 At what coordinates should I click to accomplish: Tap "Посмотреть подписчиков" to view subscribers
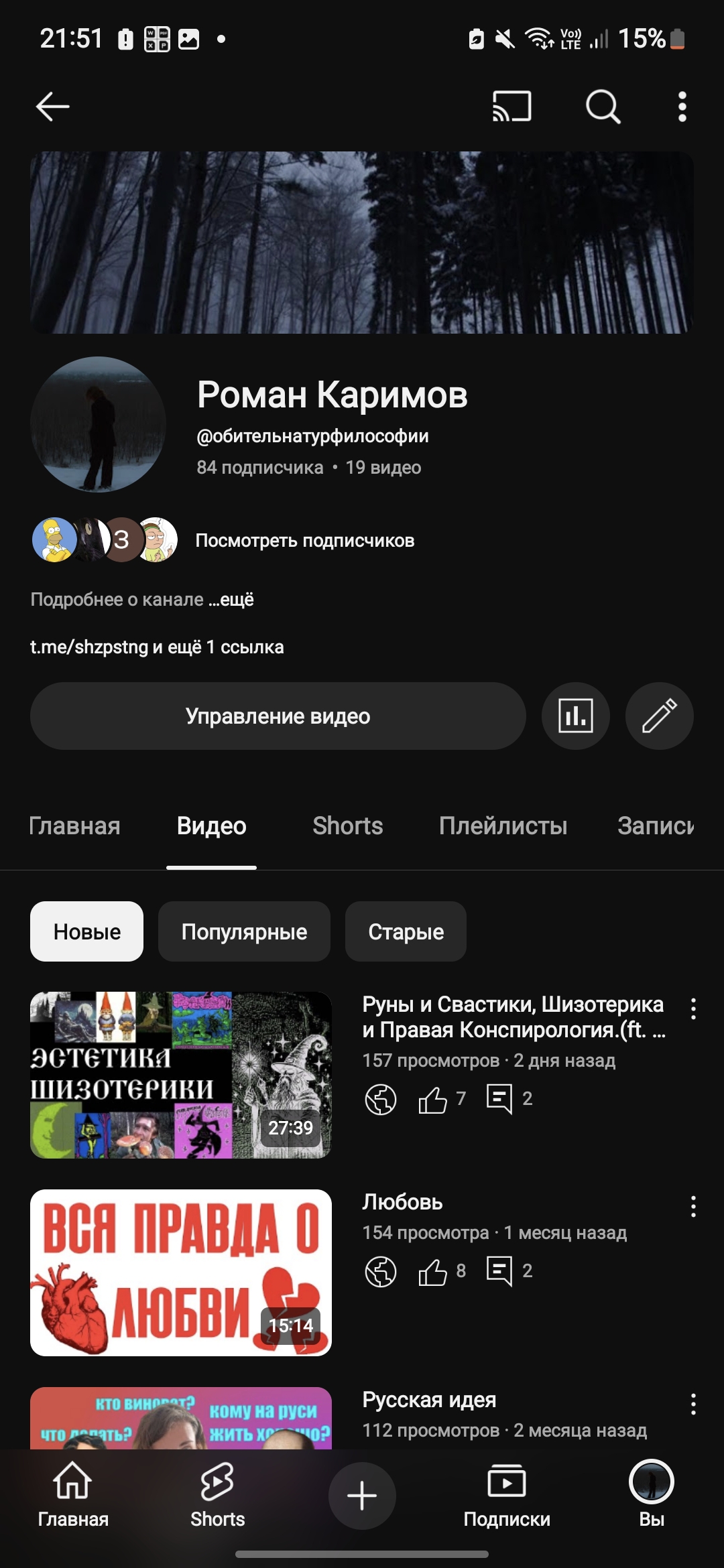(304, 541)
